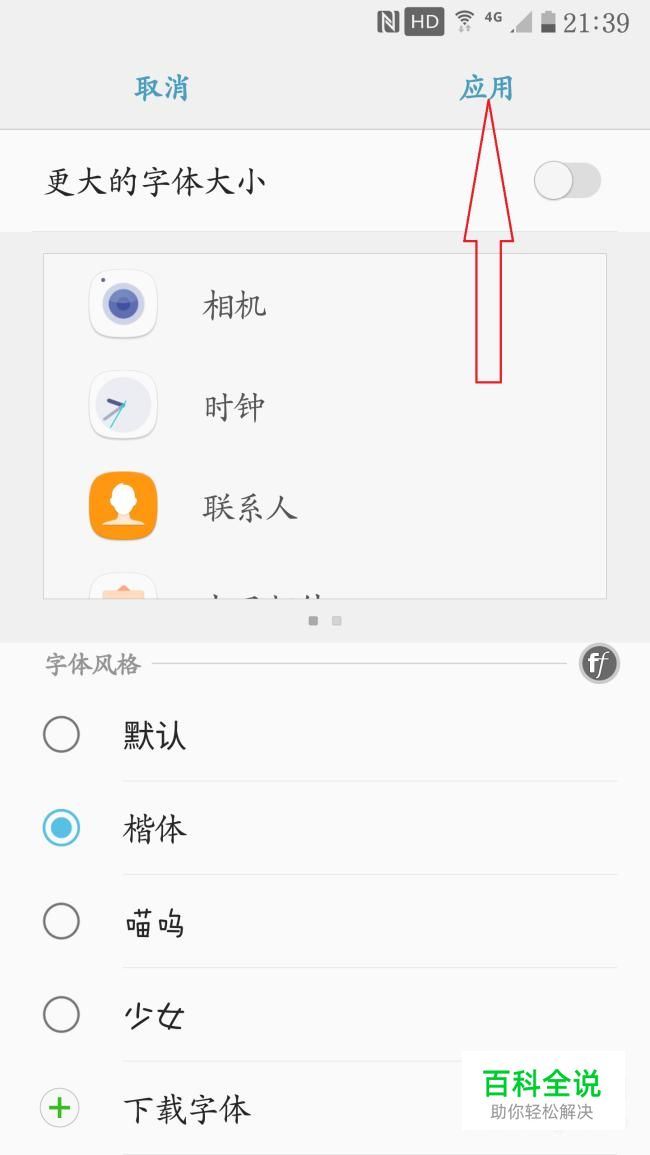650x1155 pixels.
Task: Tap 应用 to apply the font
Action: tap(486, 88)
